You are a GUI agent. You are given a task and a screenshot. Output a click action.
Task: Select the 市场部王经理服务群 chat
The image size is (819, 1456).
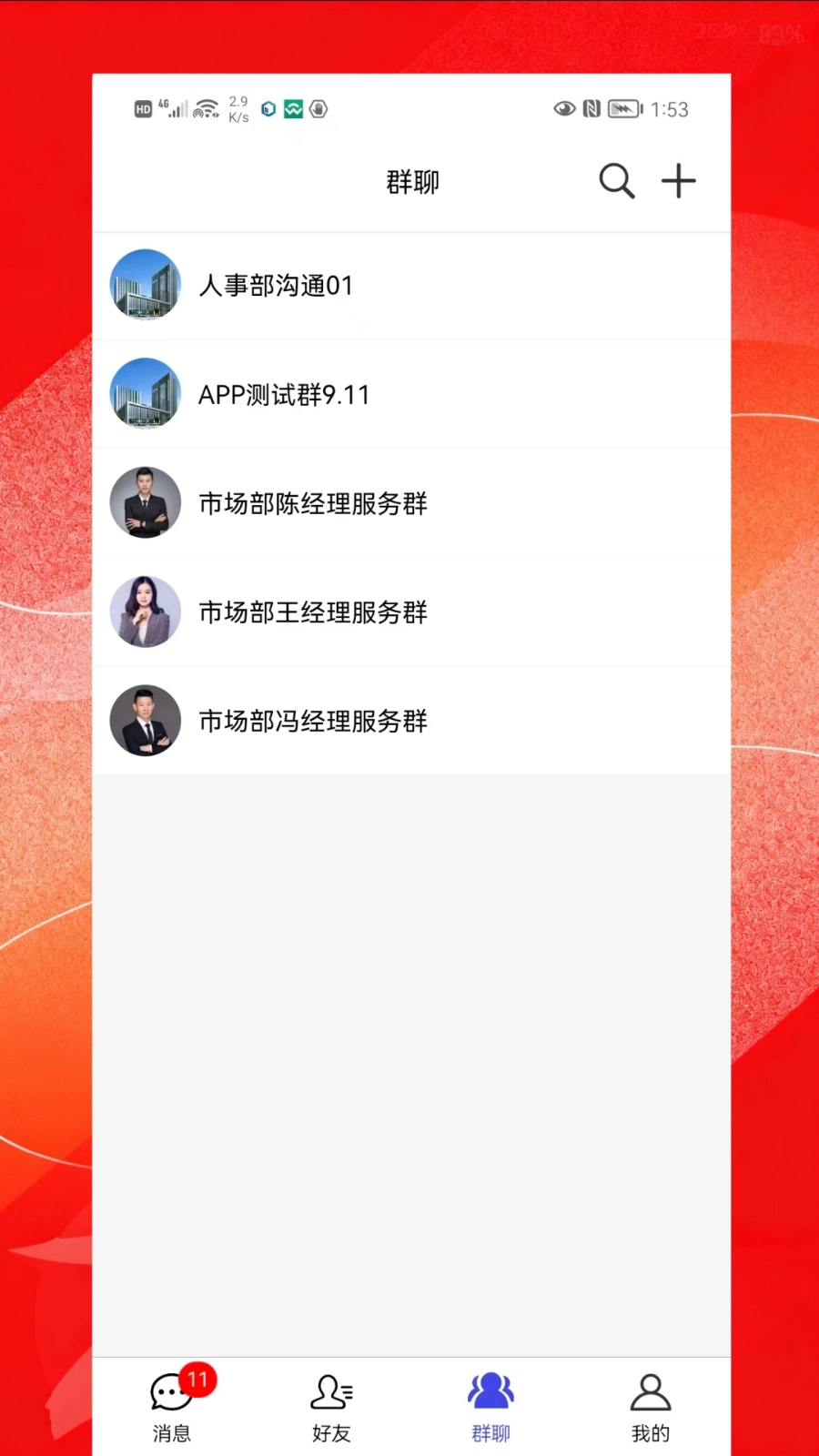(409, 612)
